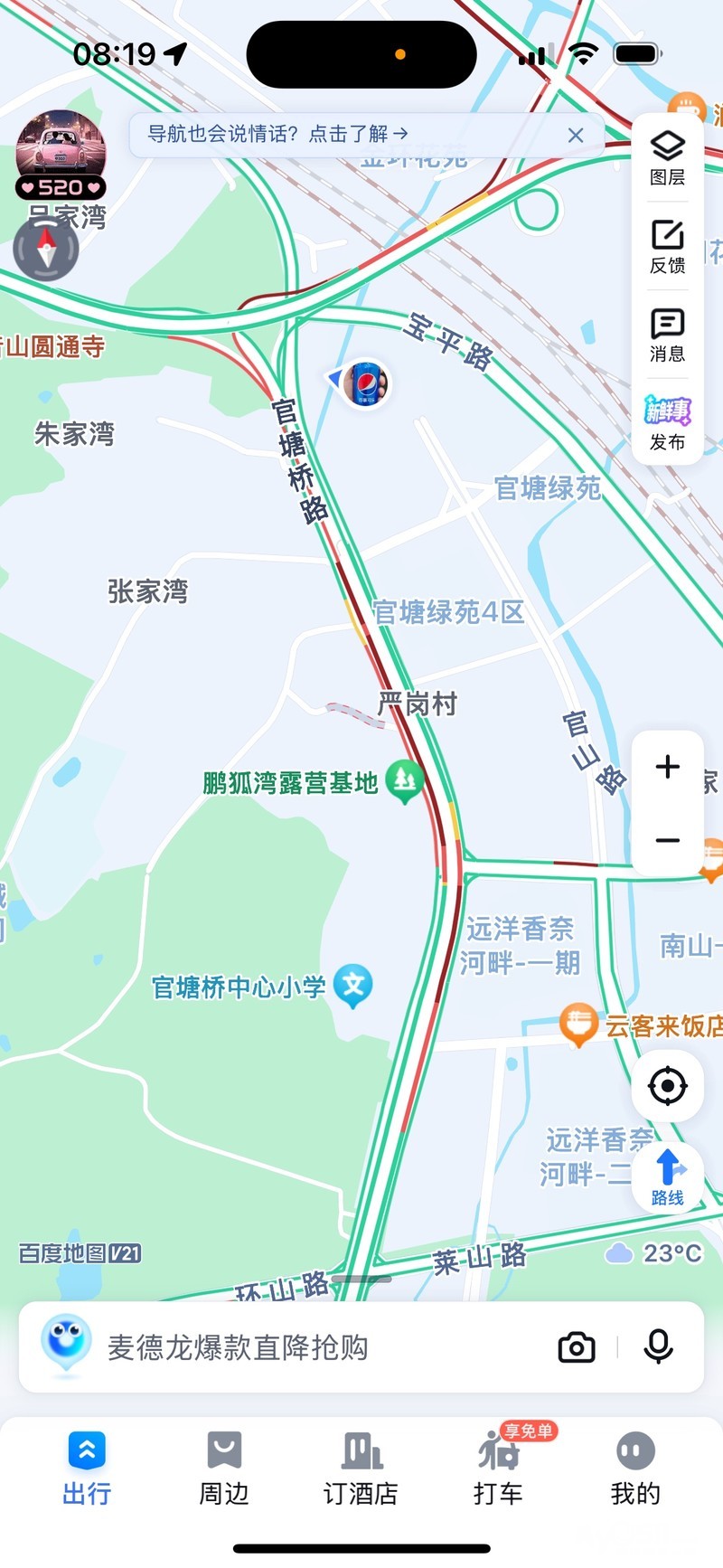Tap the 发布 publish button
Screen dimensions: 723x1568
pos(668,422)
